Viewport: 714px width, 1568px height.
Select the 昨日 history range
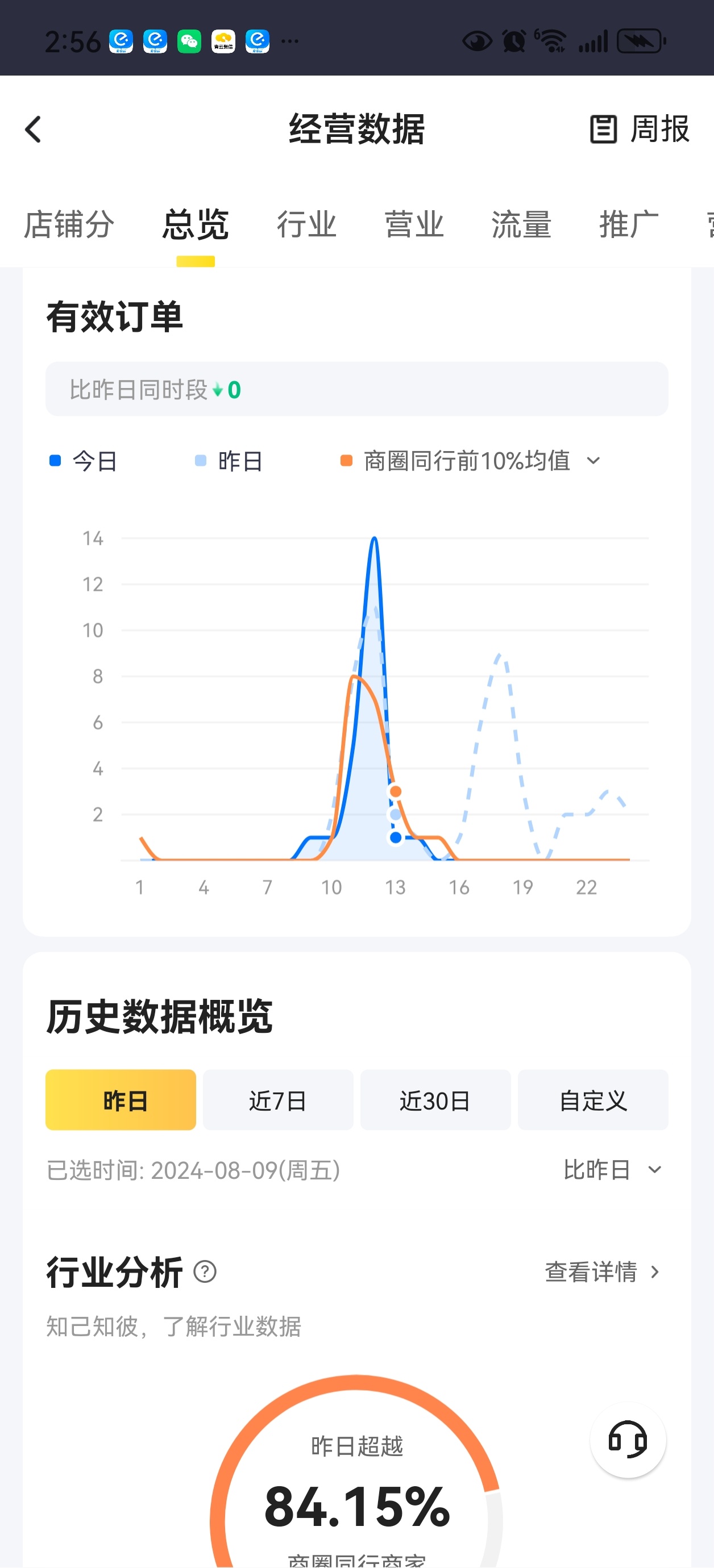click(121, 1100)
